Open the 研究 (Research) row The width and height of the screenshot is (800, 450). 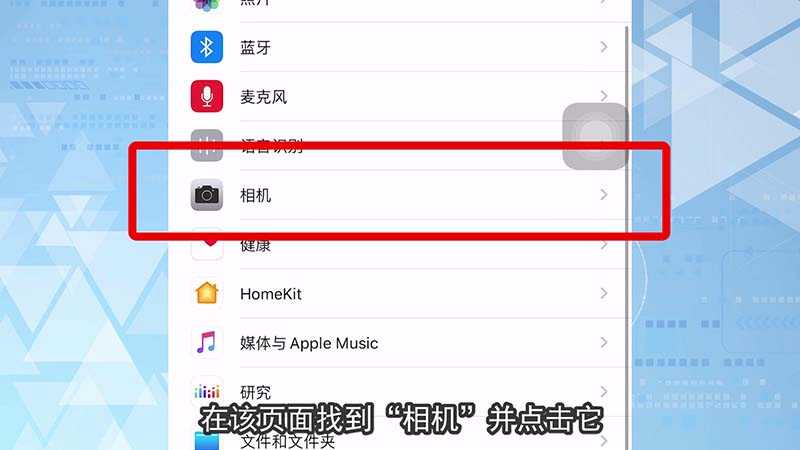400,390
